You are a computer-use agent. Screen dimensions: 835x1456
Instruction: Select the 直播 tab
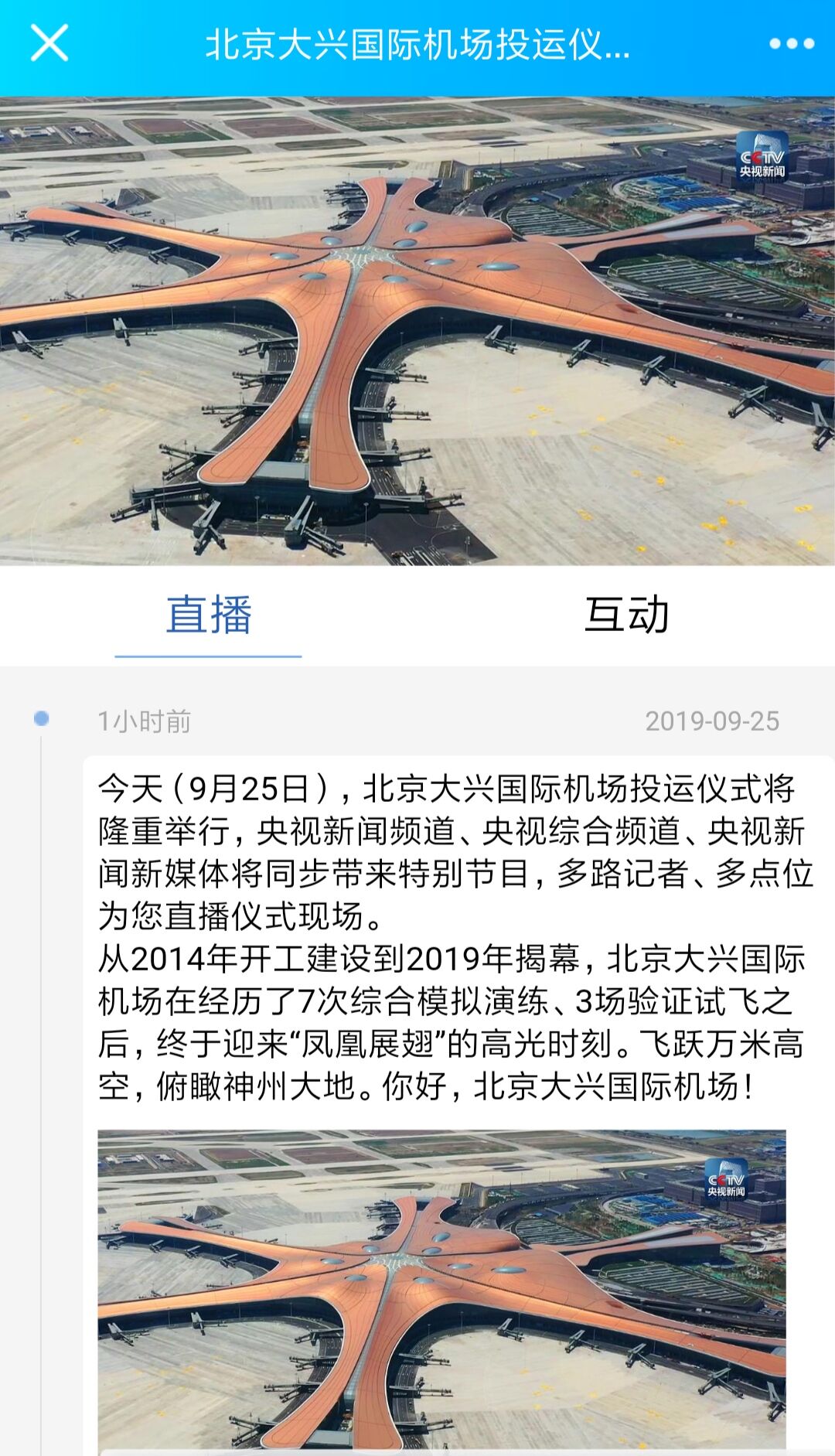pyautogui.click(x=209, y=615)
